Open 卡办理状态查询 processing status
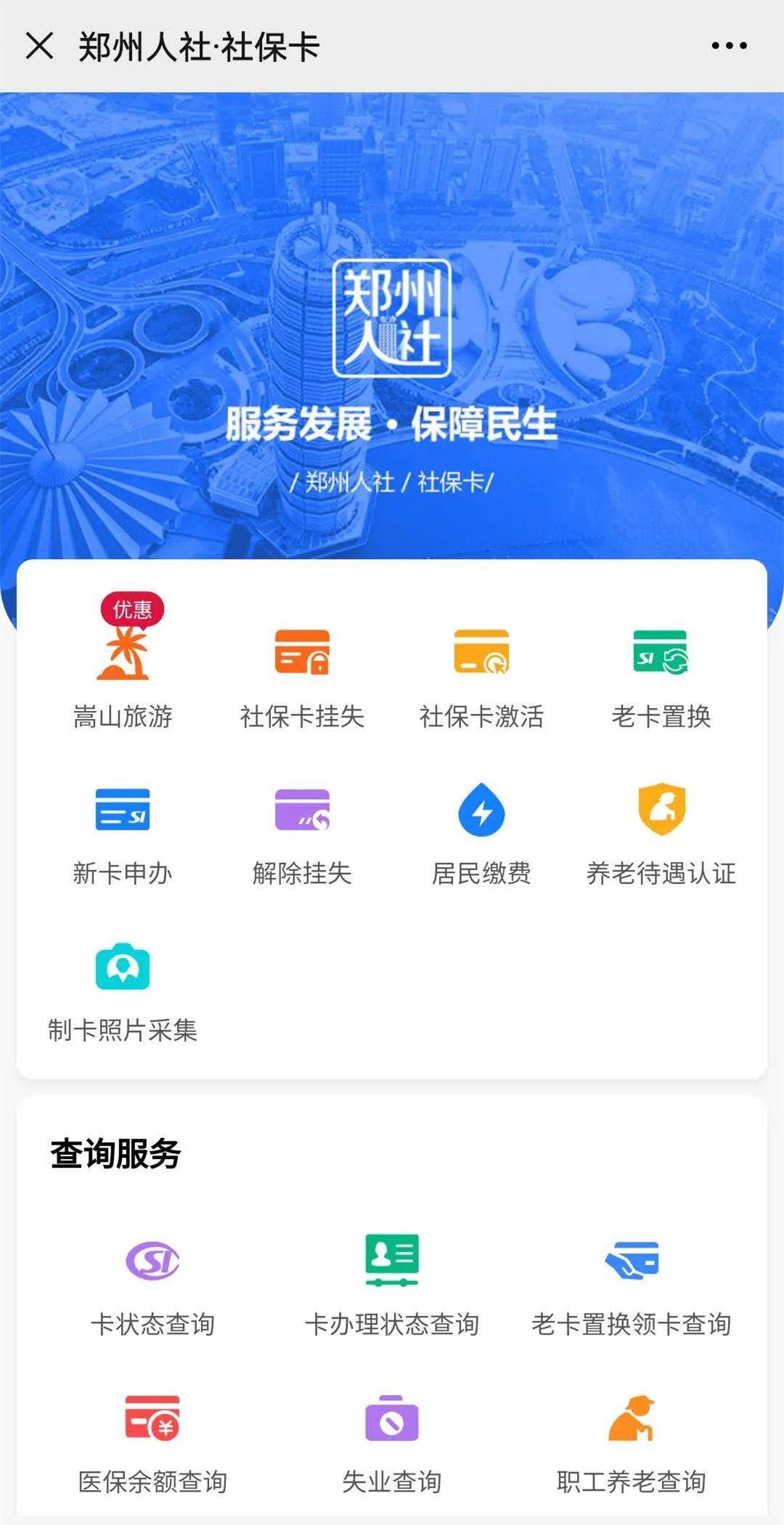Screen dimensions: 784x1525 (x=392, y=1284)
